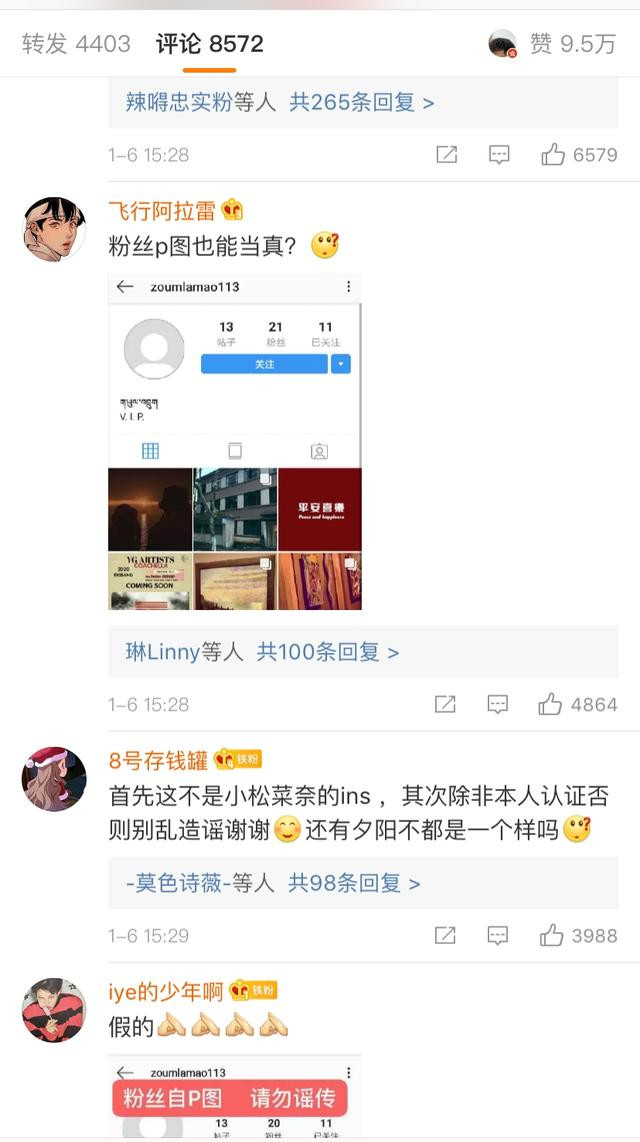640x1142 pixels.
Task: Repost 飞行阿拉雷's comment
Action: pos(446,704)
